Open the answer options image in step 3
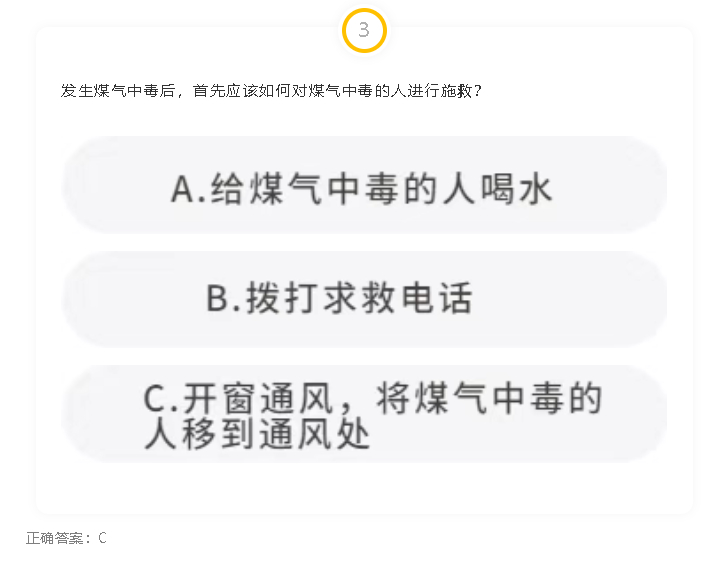 pyautogui.click(x=364, y=300)
